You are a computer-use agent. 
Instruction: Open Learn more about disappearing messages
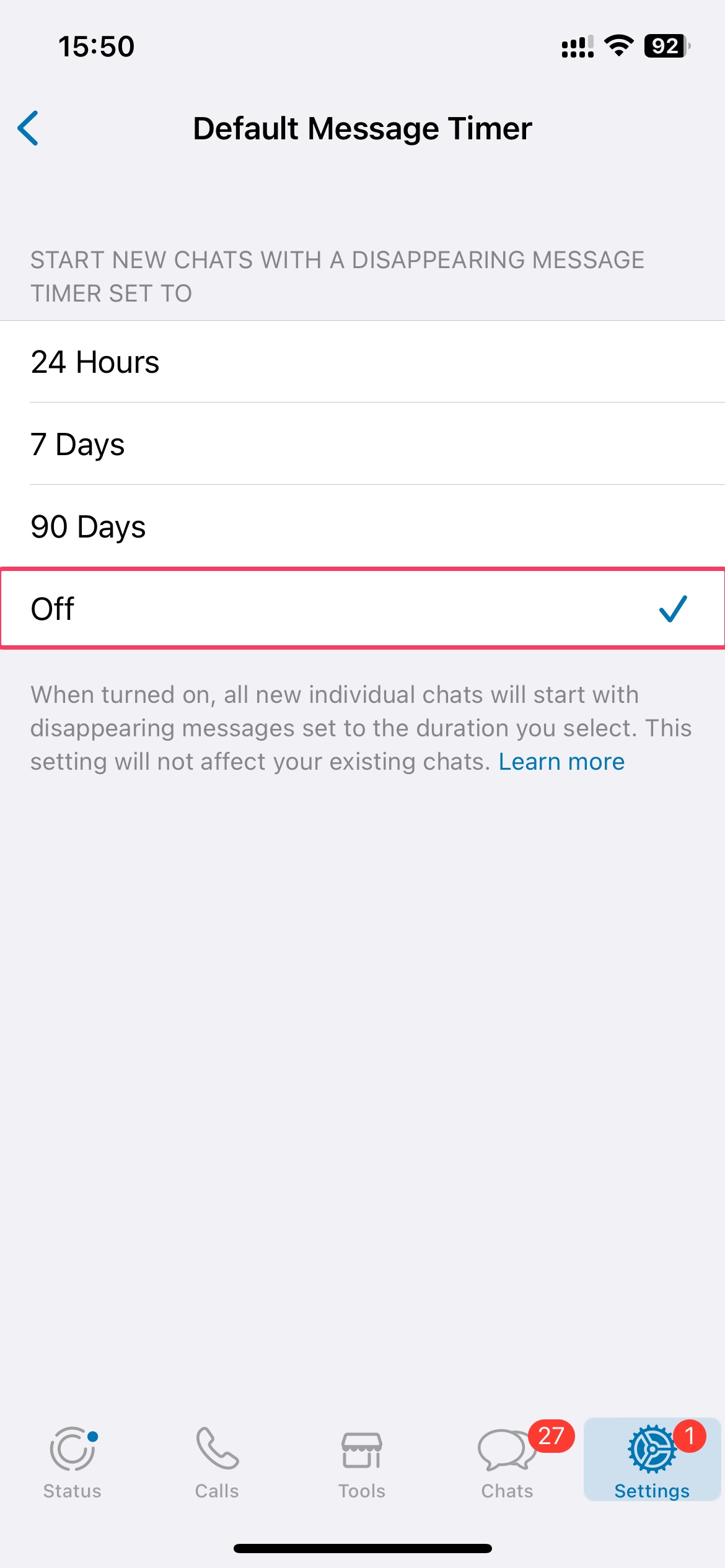tap(561, 761)
